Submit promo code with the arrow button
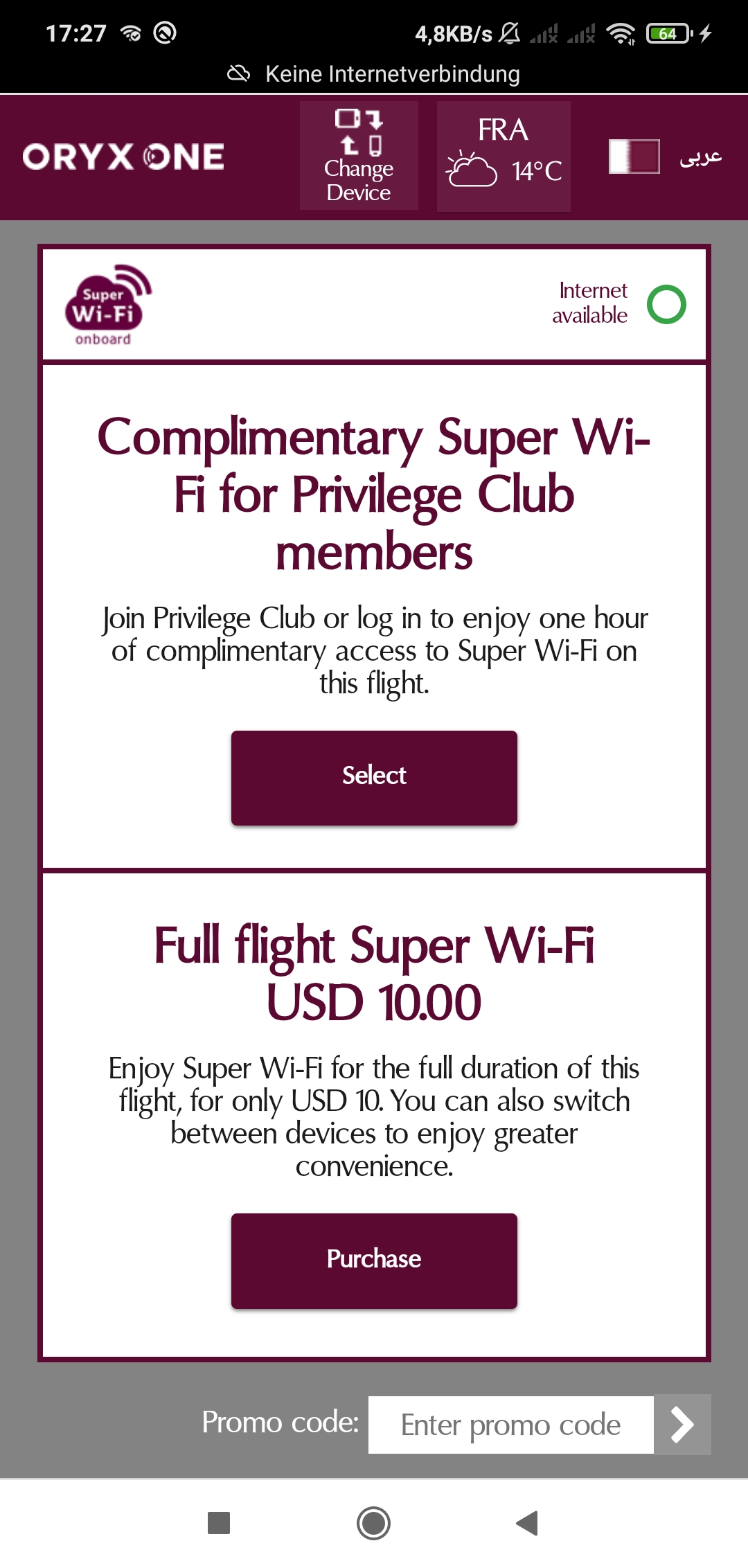The image size is (748, 1568). (682, 1425)
